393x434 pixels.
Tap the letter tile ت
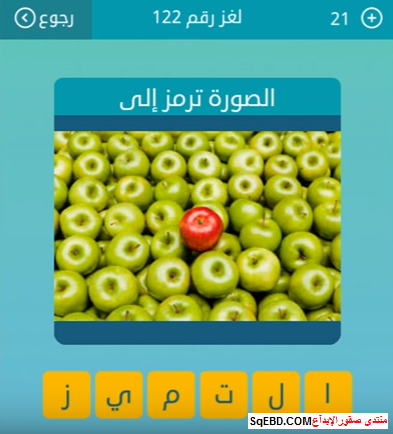pyautogui.click(x=224, y=395)
